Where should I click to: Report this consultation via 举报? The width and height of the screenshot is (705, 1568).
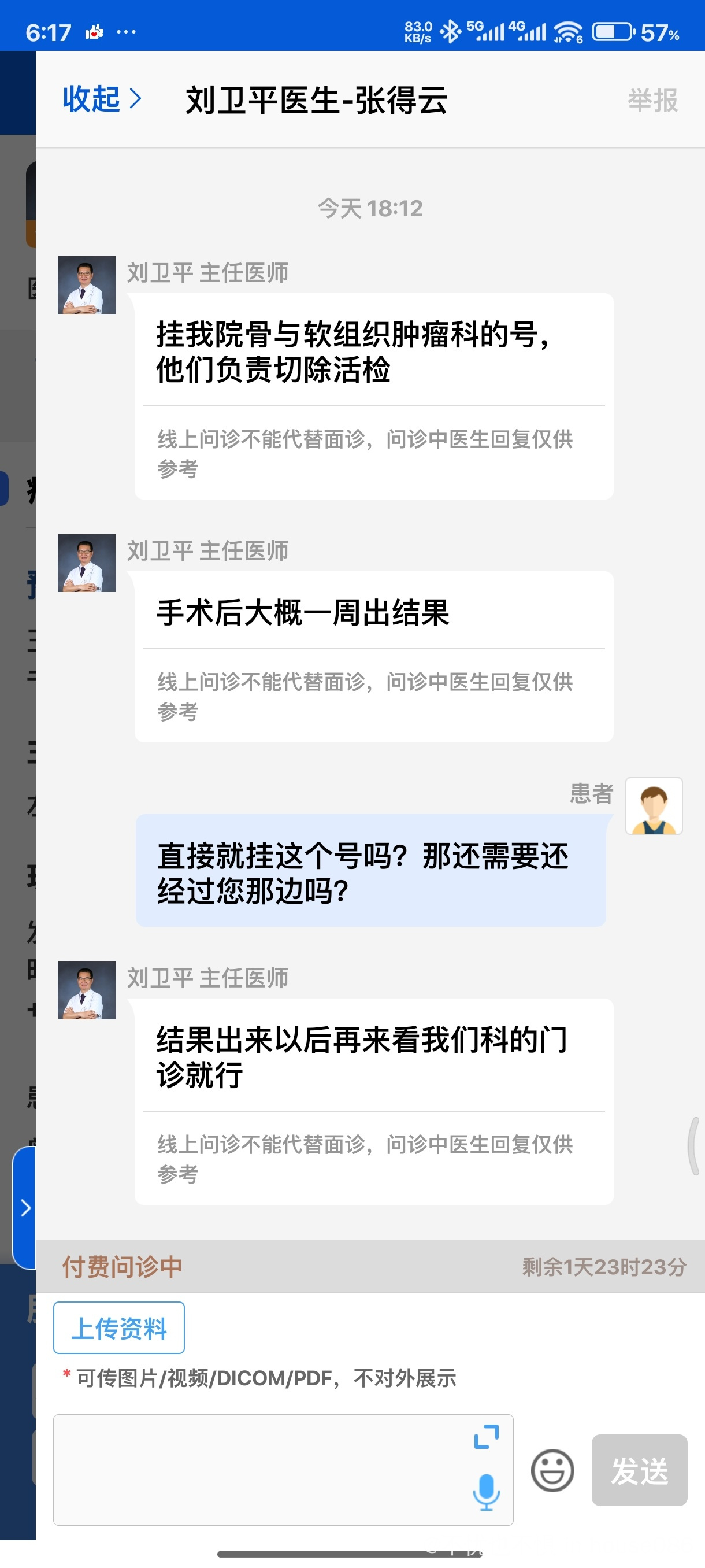tap(652, 101)
